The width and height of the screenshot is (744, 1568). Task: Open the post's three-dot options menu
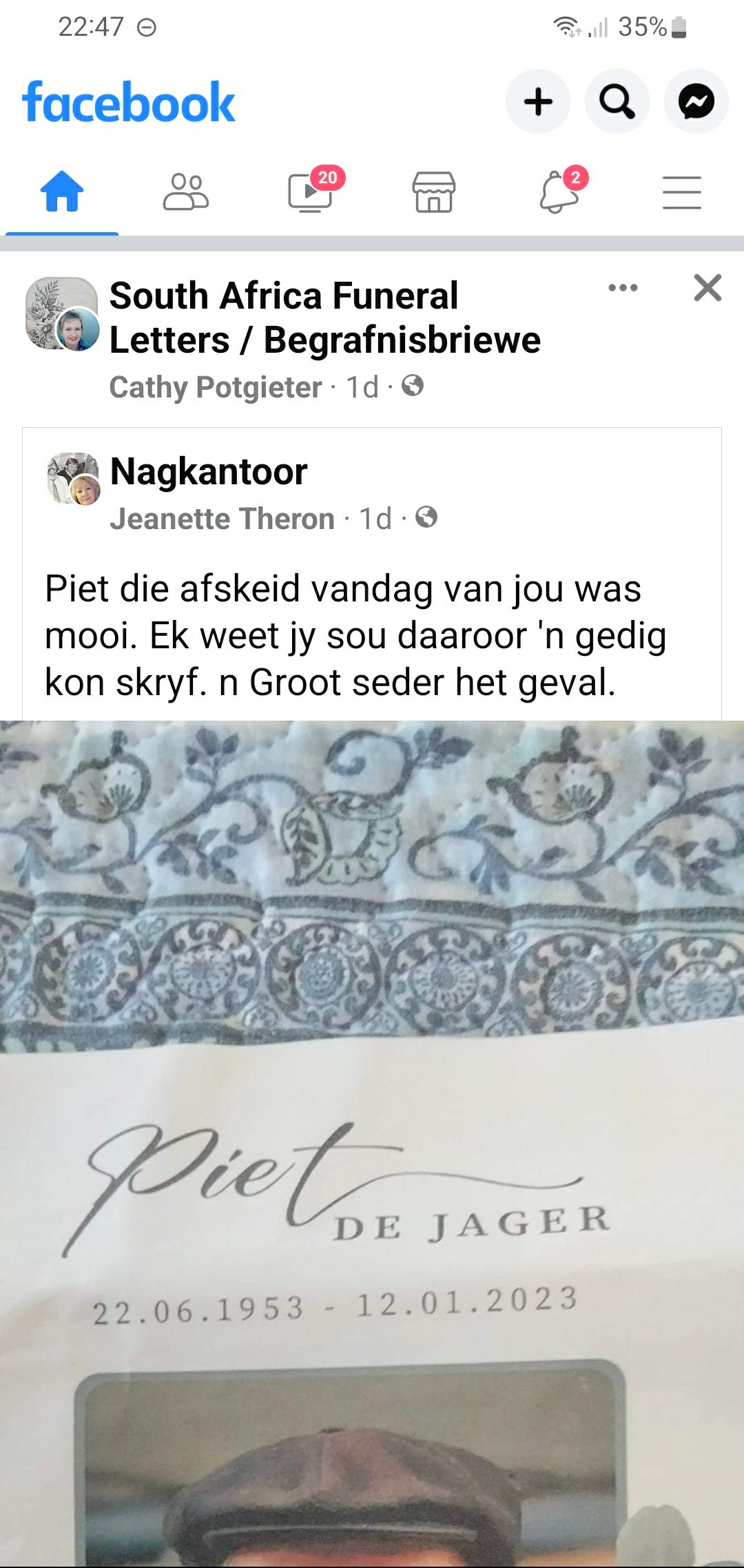click(x=623, y=287)
